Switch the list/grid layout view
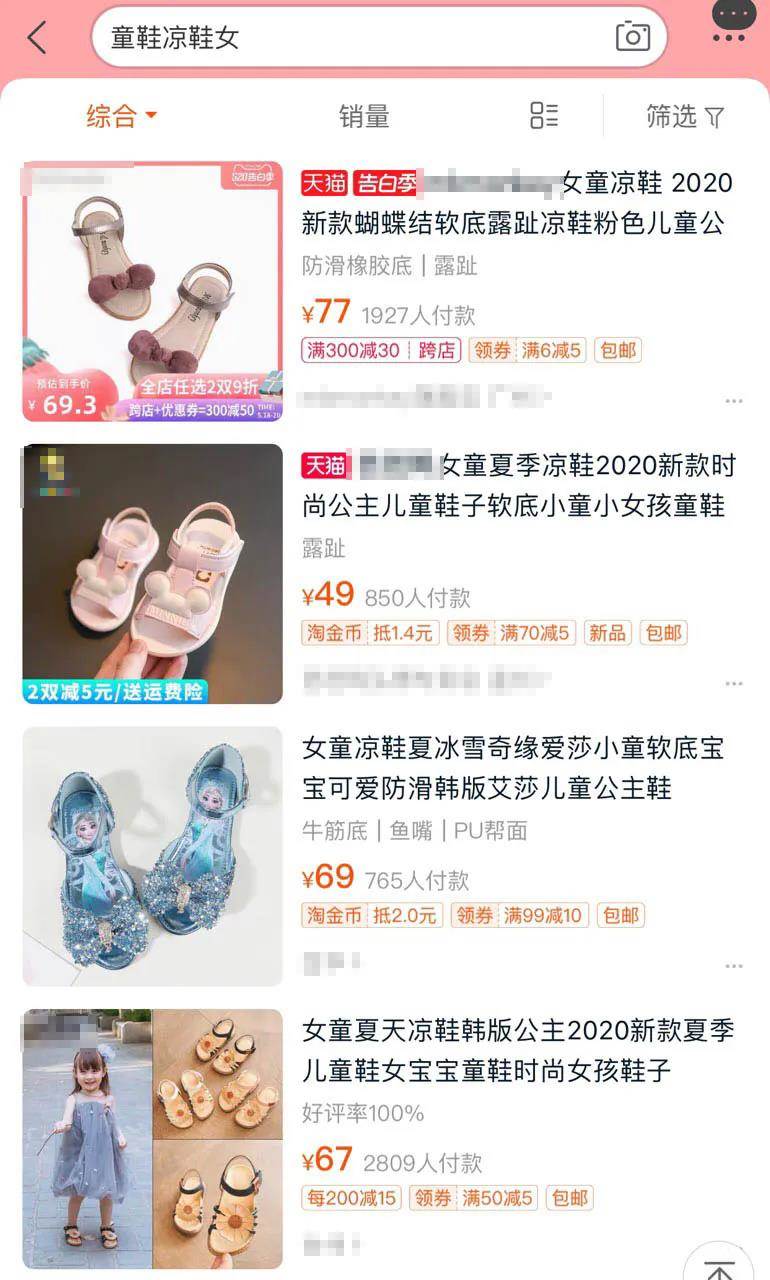The image size is (770, 1280). [544, 116]
